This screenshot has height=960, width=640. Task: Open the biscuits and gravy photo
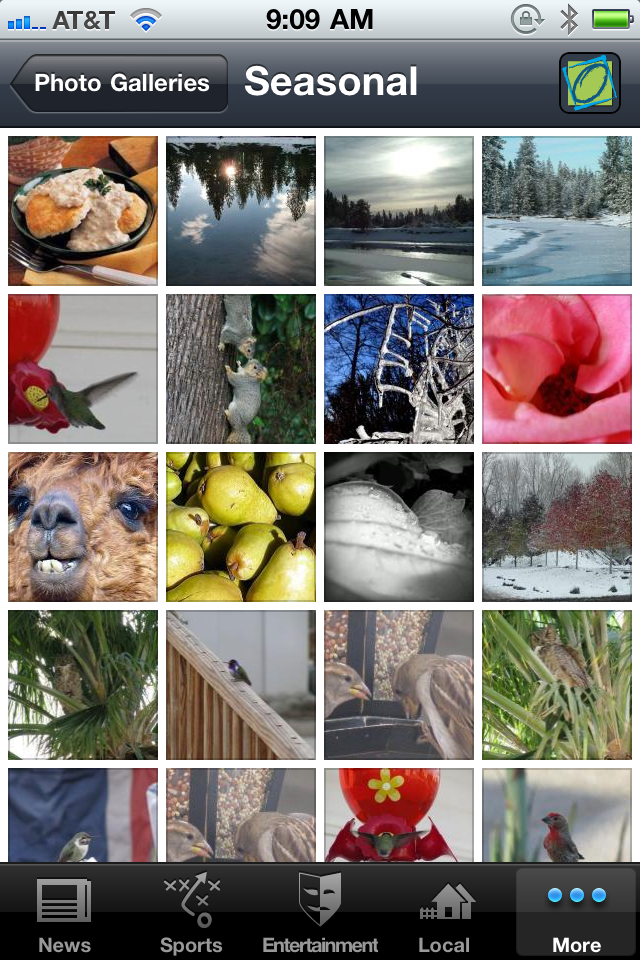pos(83,211)
